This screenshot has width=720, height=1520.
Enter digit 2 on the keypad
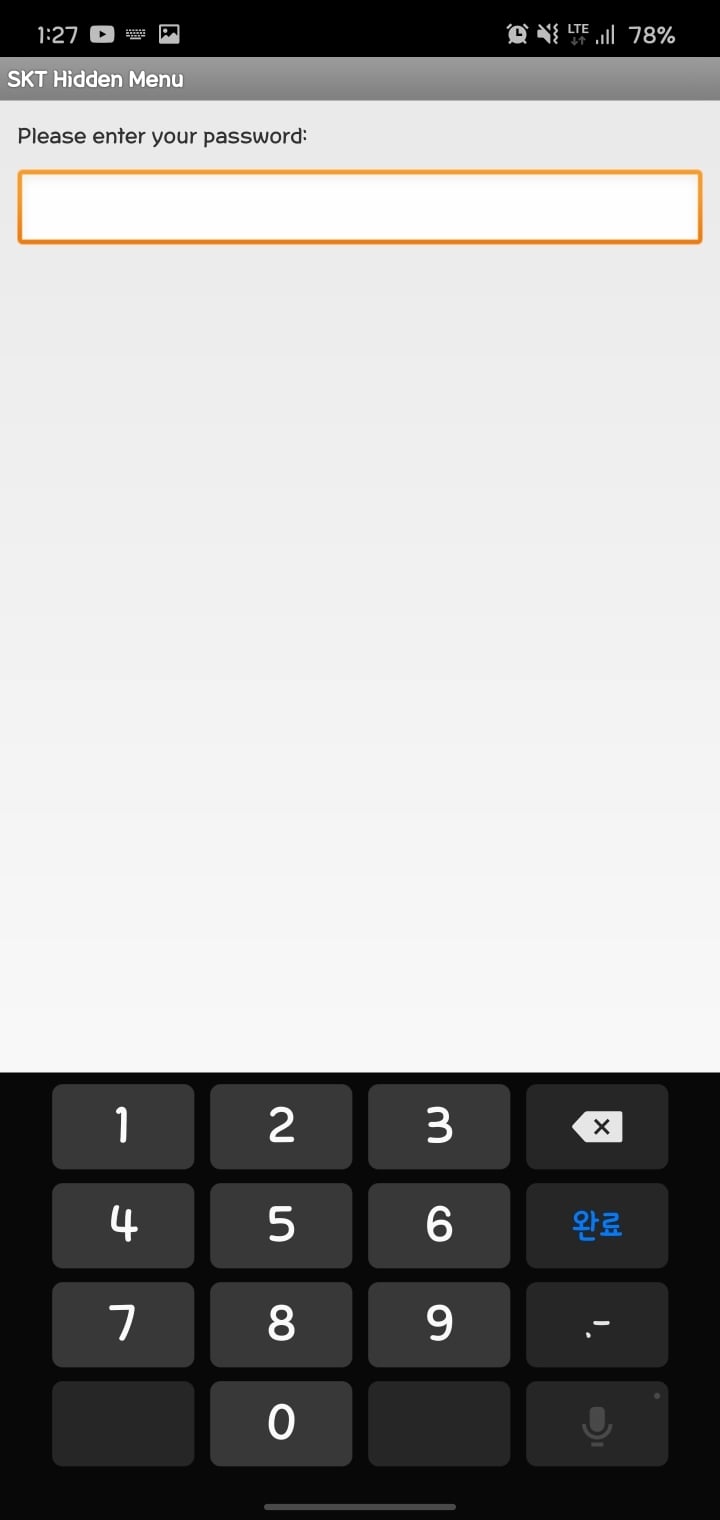pos(281,1126)
